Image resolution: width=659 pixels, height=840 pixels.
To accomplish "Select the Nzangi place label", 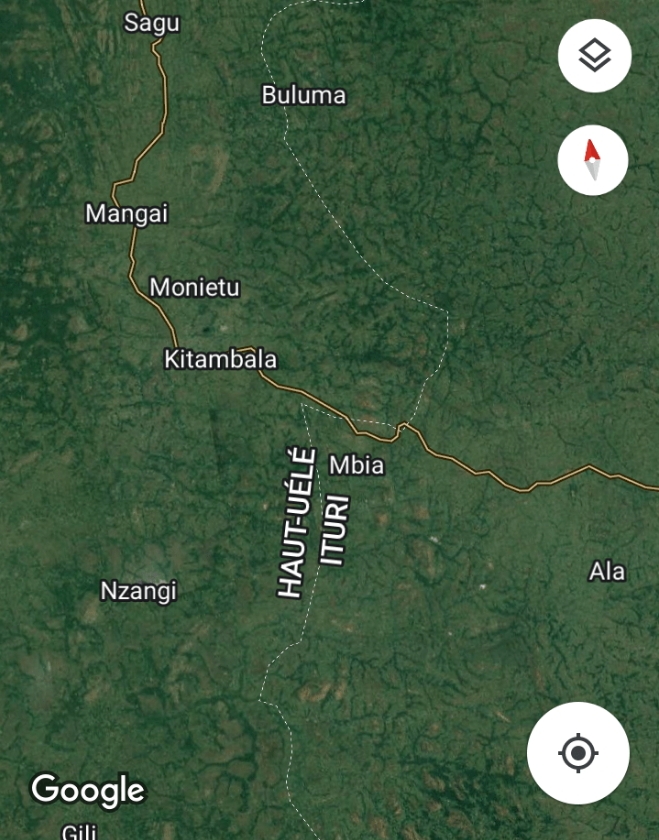I will tap(139, 591).
